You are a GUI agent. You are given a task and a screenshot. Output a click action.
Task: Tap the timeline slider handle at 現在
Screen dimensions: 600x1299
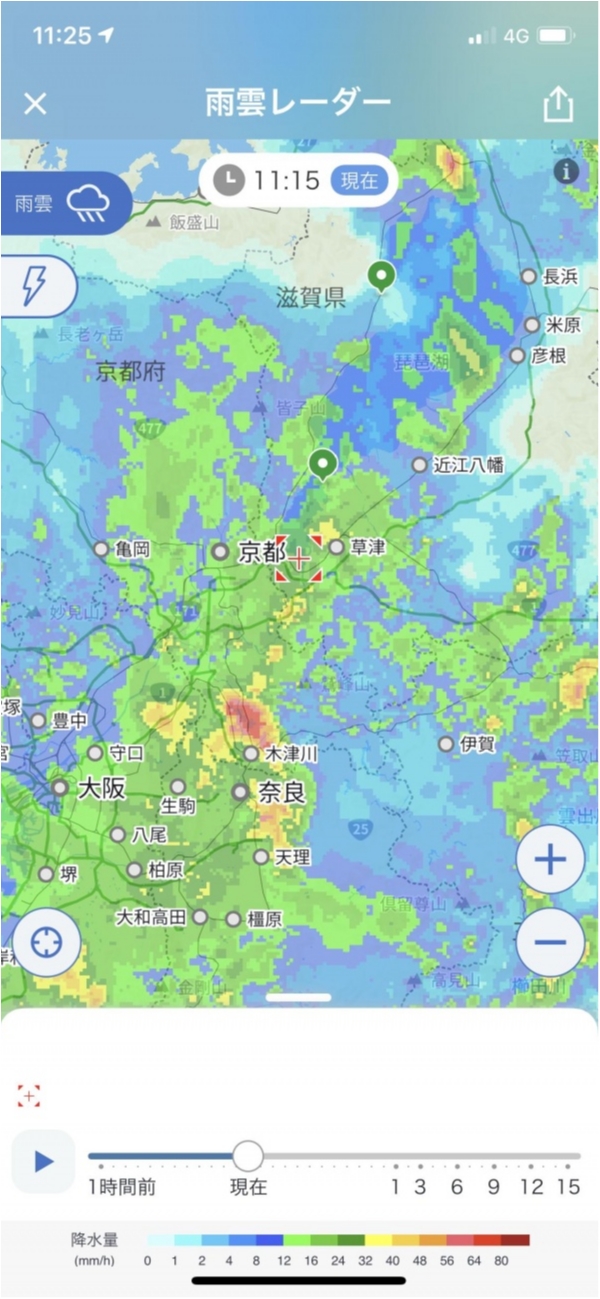tap(248, 1156)
